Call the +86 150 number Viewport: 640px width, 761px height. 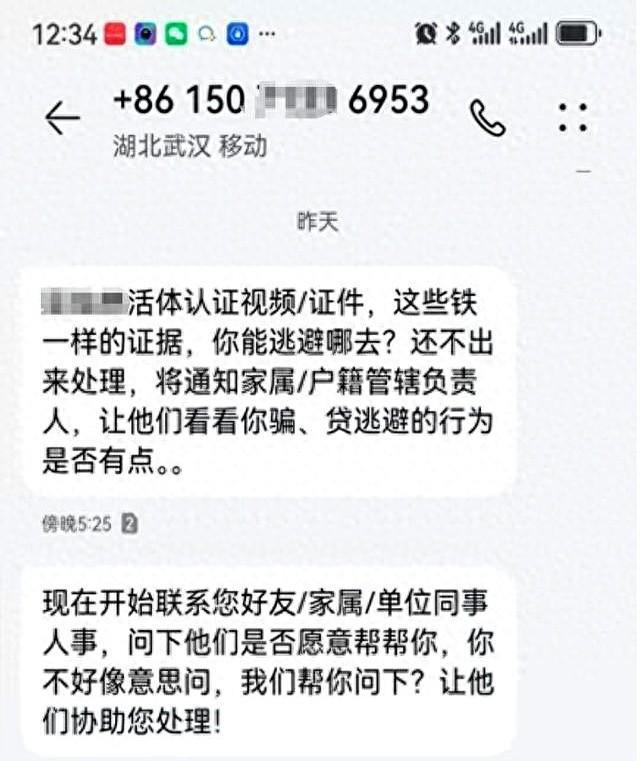488,117
